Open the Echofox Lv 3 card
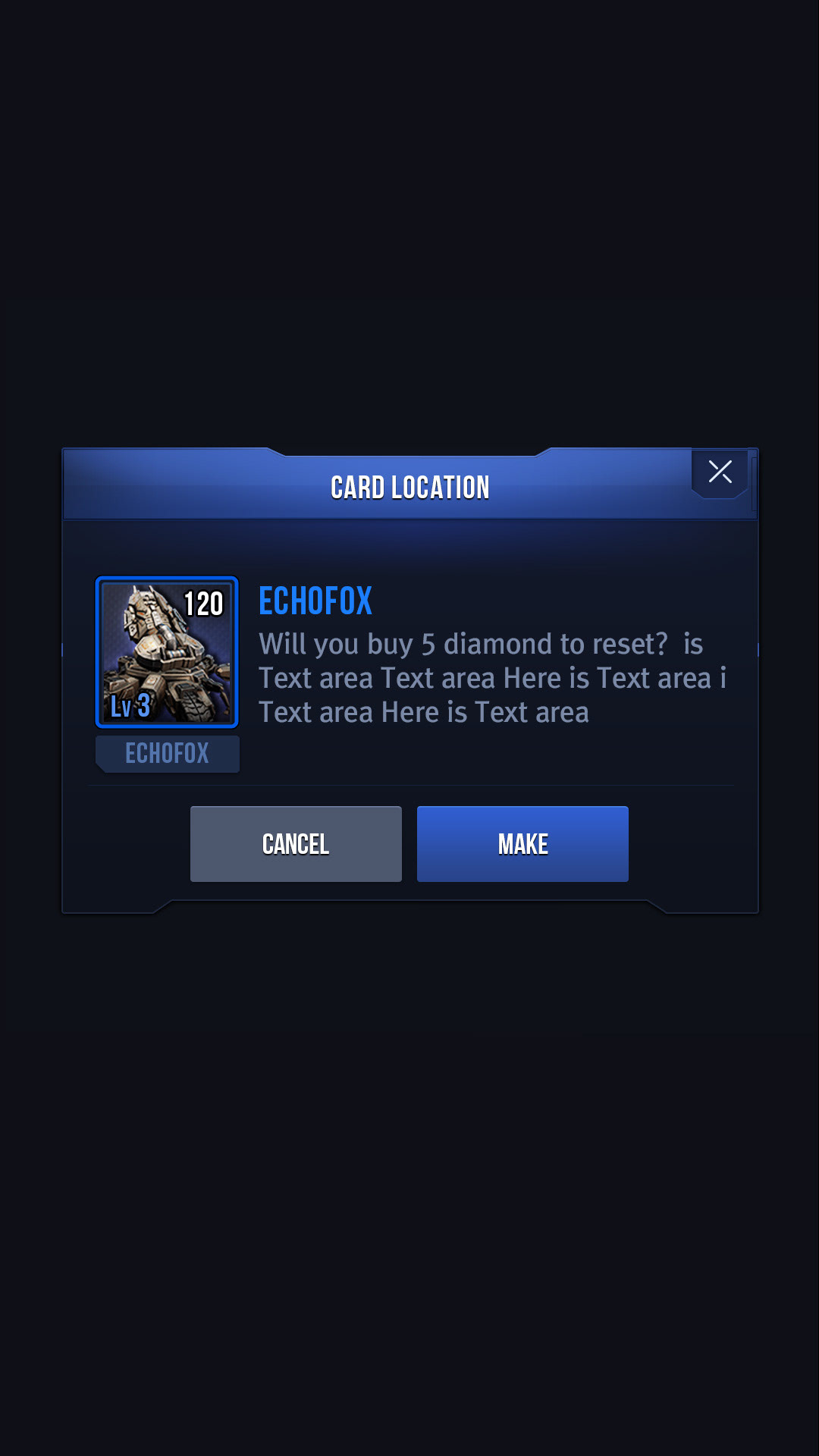Image resolution: width=819 pixels, height=1456 pixels. click(x=167, y=652)
